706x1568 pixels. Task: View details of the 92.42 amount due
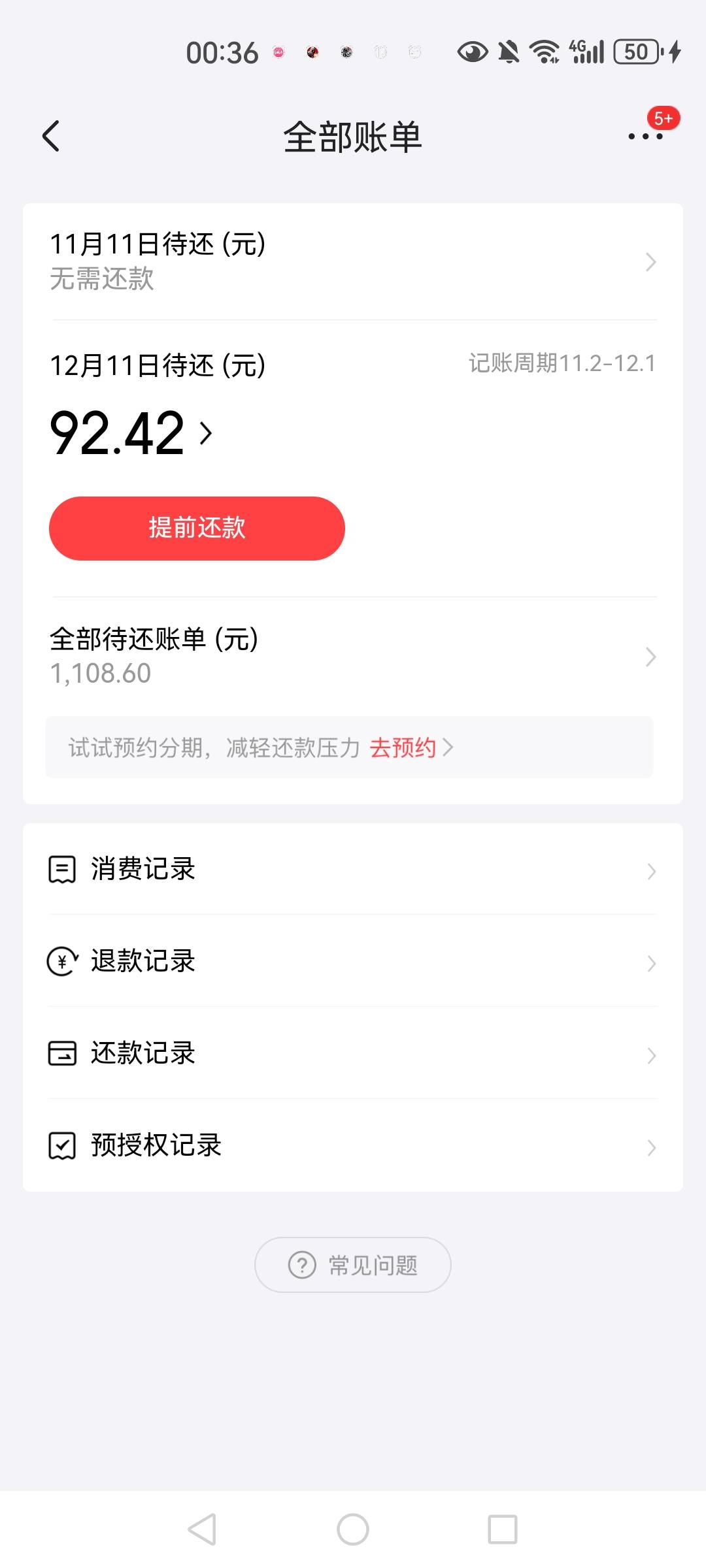coord(131,433)
